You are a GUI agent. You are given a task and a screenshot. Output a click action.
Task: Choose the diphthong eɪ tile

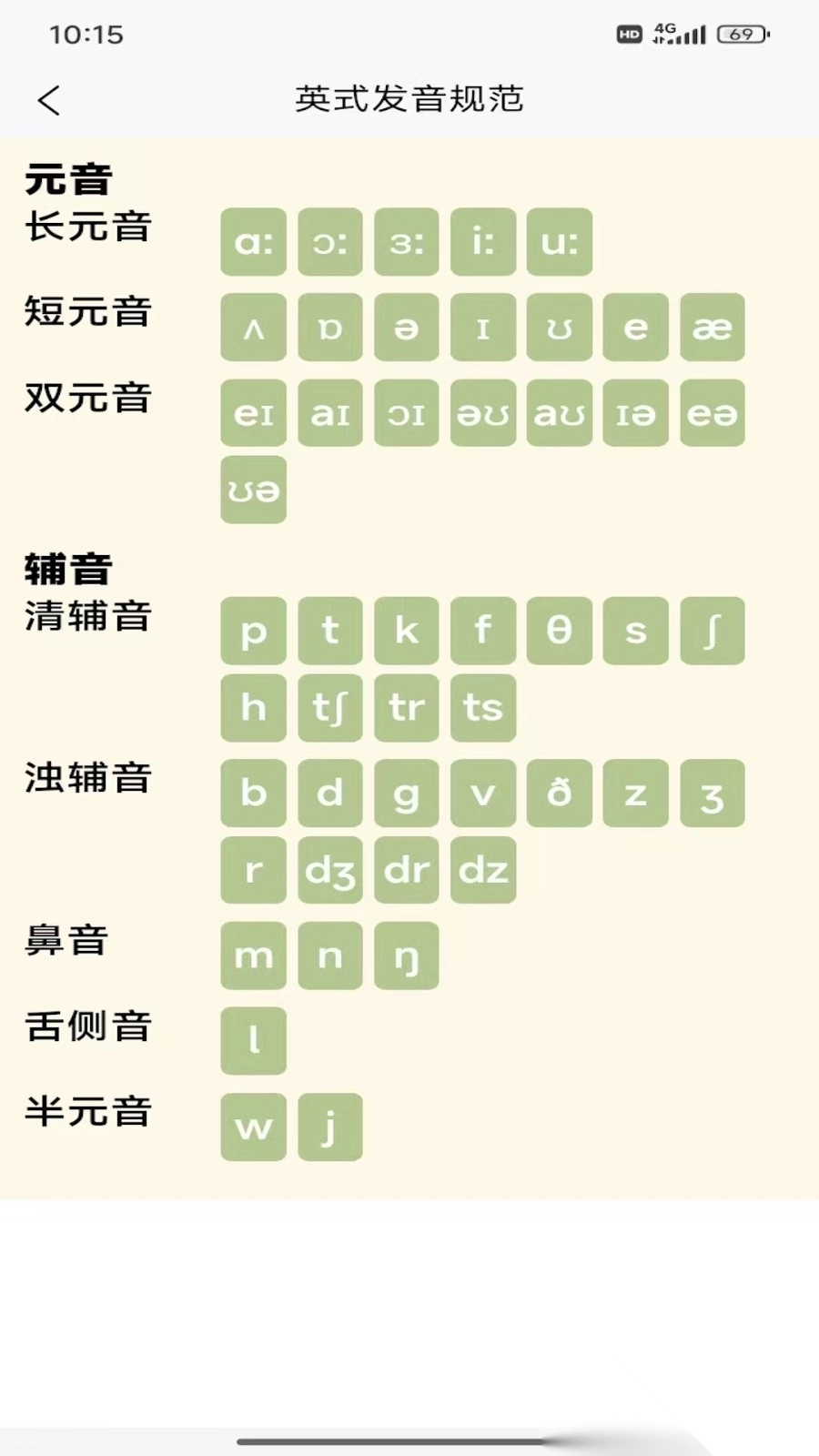[x=253, y=412]
